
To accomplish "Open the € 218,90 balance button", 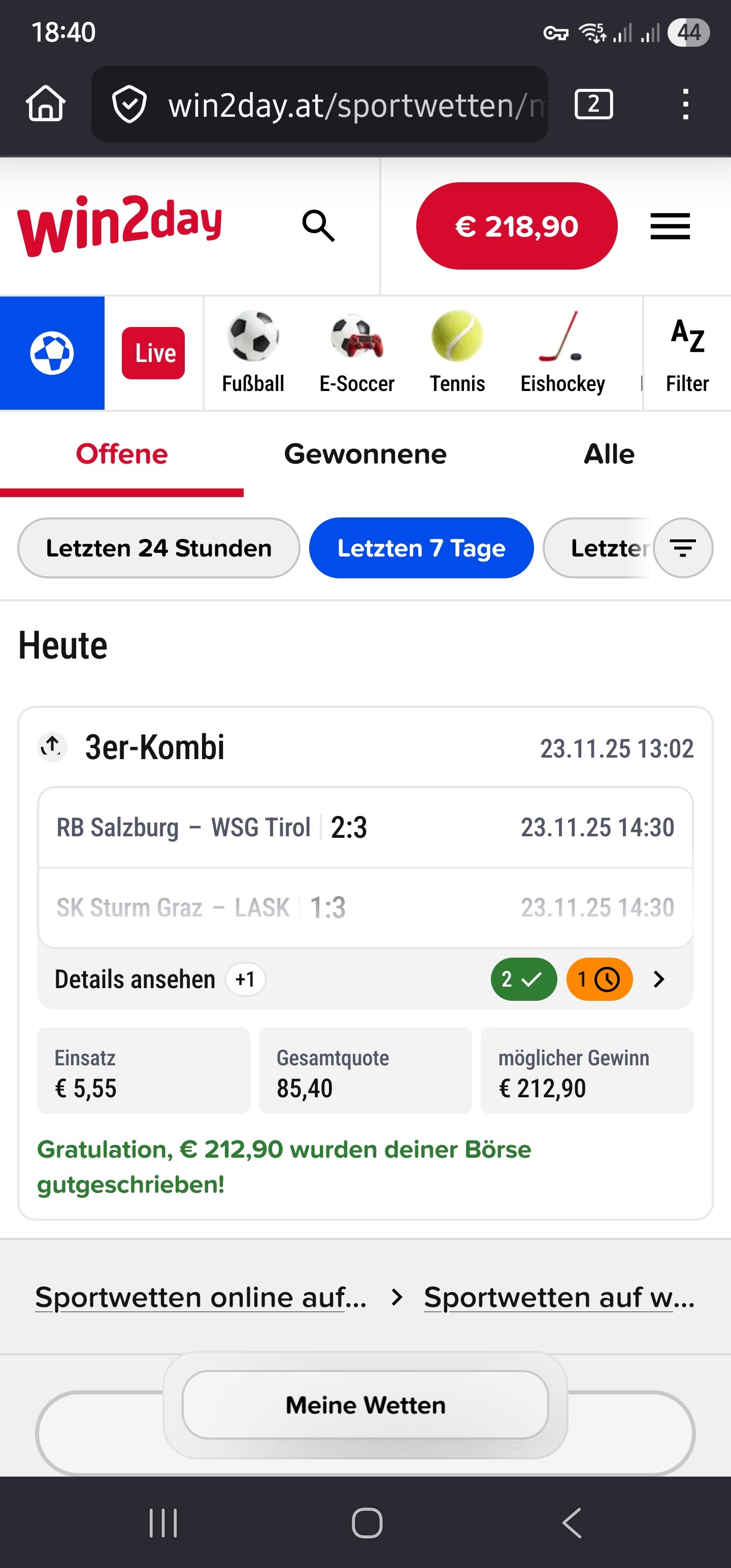I will tap(516, 226).
